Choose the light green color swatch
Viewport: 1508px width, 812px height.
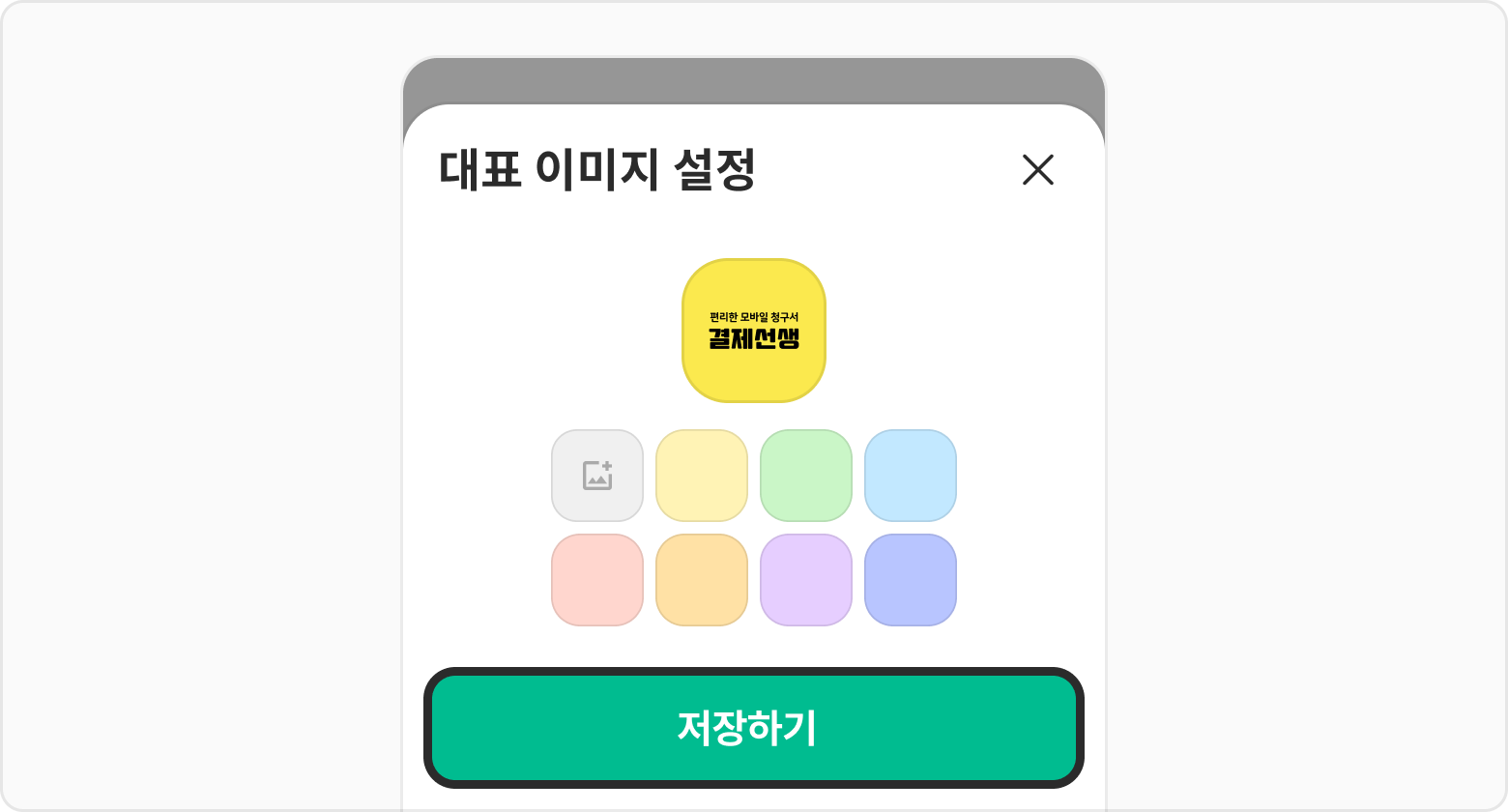click(x=806, y=476)
